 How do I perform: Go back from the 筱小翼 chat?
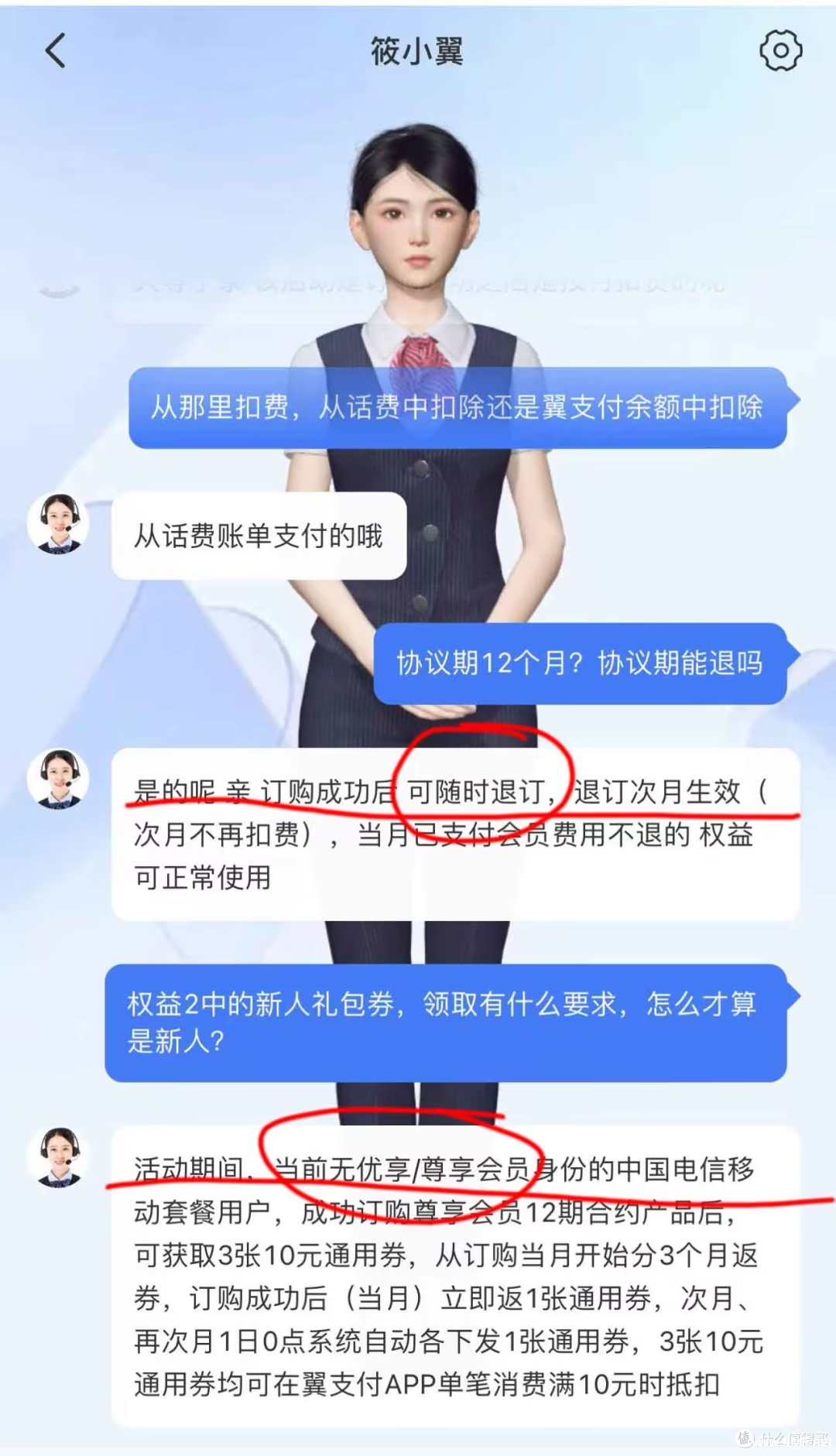coord(56,51)
